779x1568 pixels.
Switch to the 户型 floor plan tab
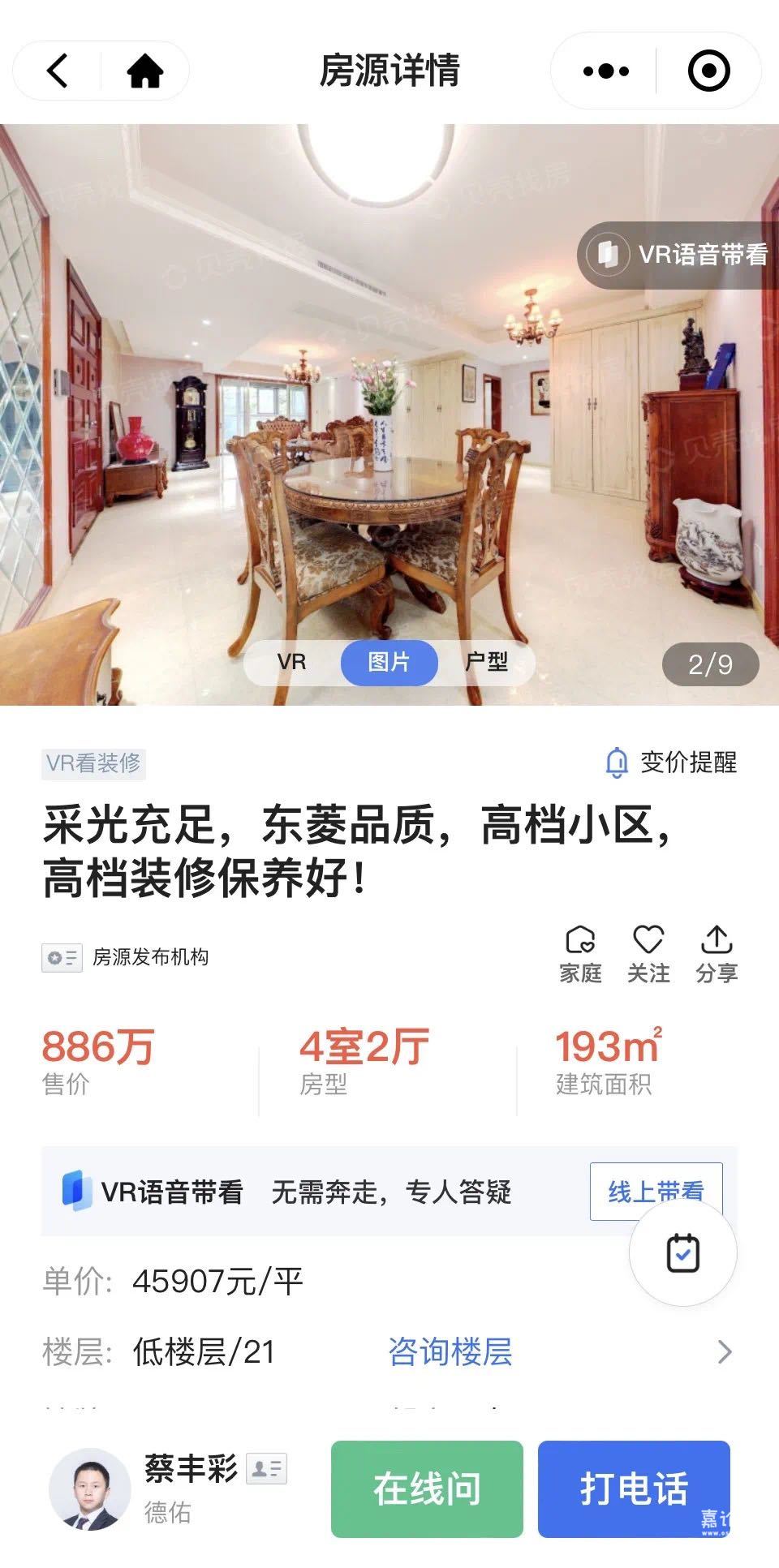point(486,662)
